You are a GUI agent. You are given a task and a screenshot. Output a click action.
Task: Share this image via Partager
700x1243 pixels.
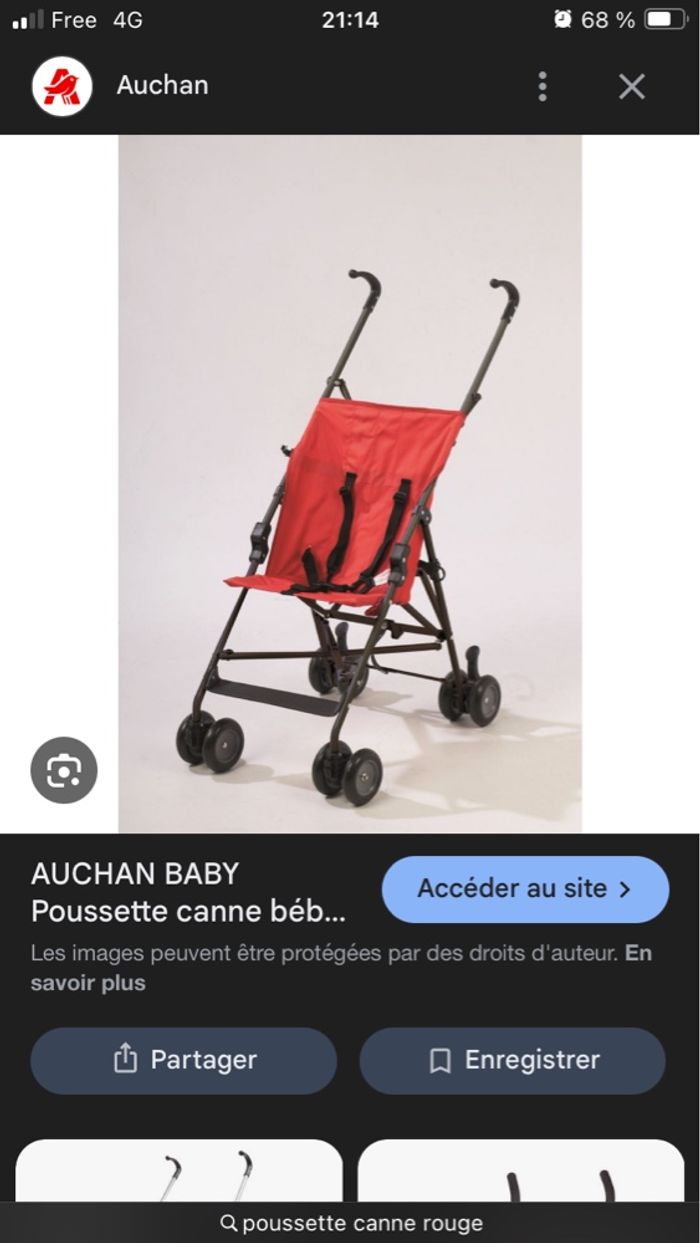[x=183, y=1060]
